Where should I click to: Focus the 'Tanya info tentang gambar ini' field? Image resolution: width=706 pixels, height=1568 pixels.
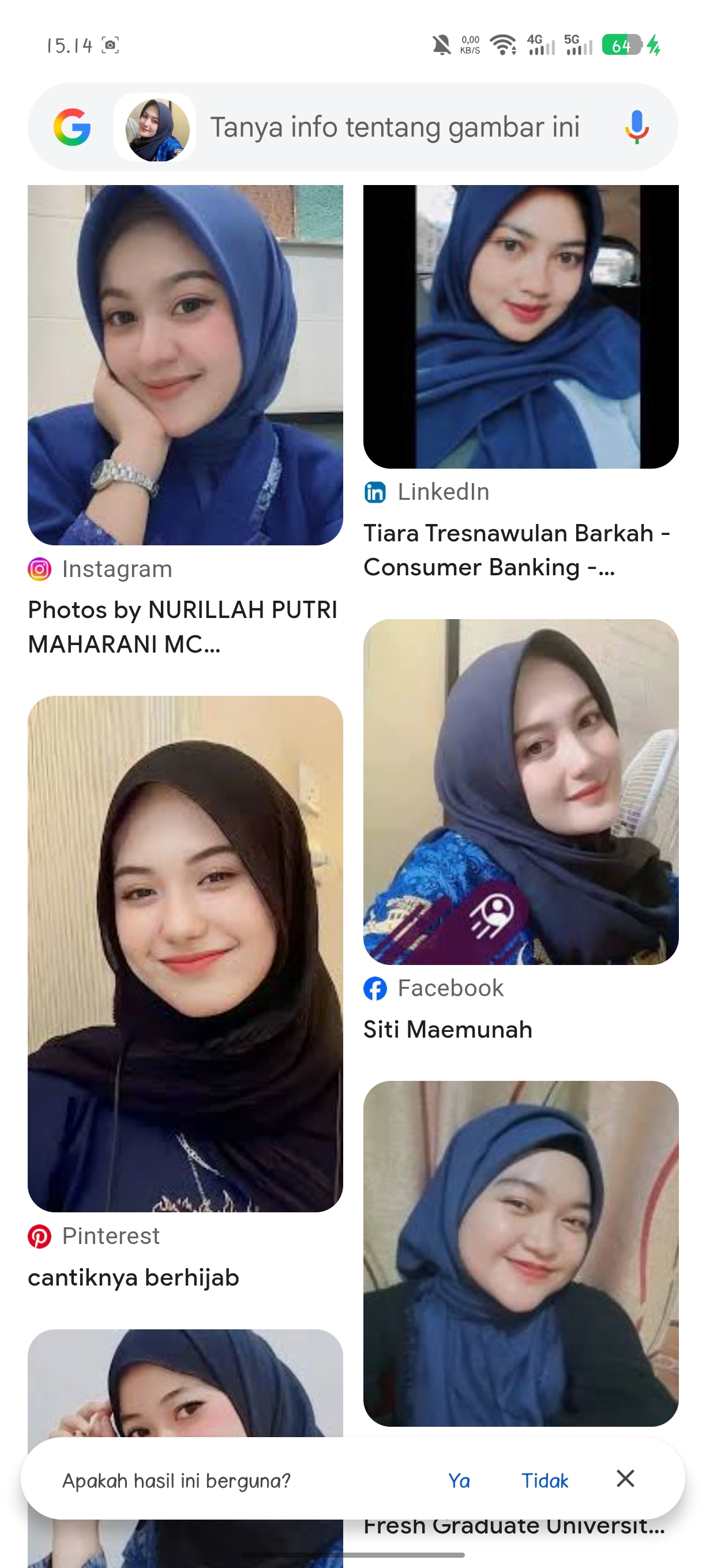tap(395, 127)
